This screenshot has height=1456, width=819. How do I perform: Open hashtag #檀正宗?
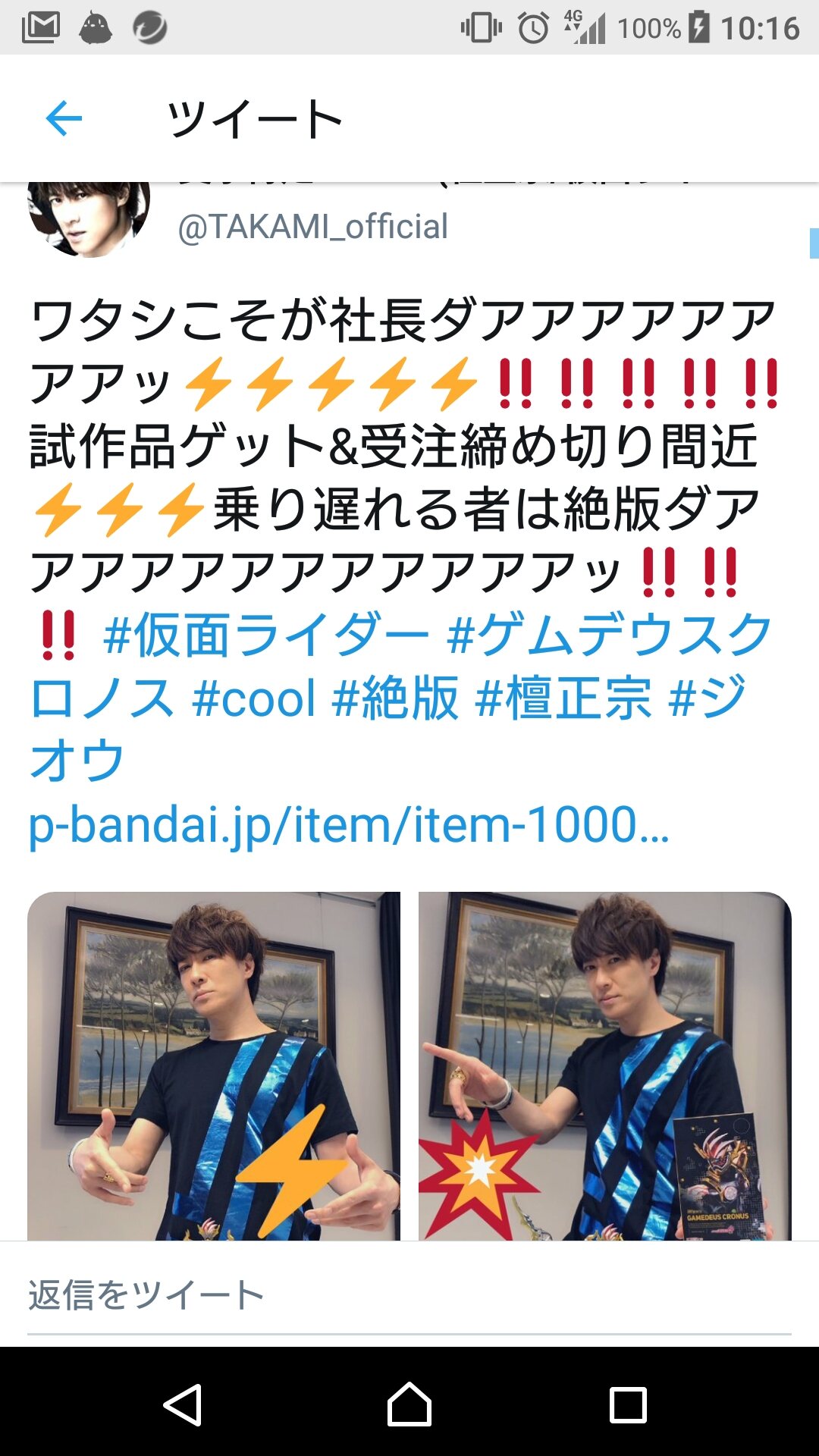(x=563, y=698)
